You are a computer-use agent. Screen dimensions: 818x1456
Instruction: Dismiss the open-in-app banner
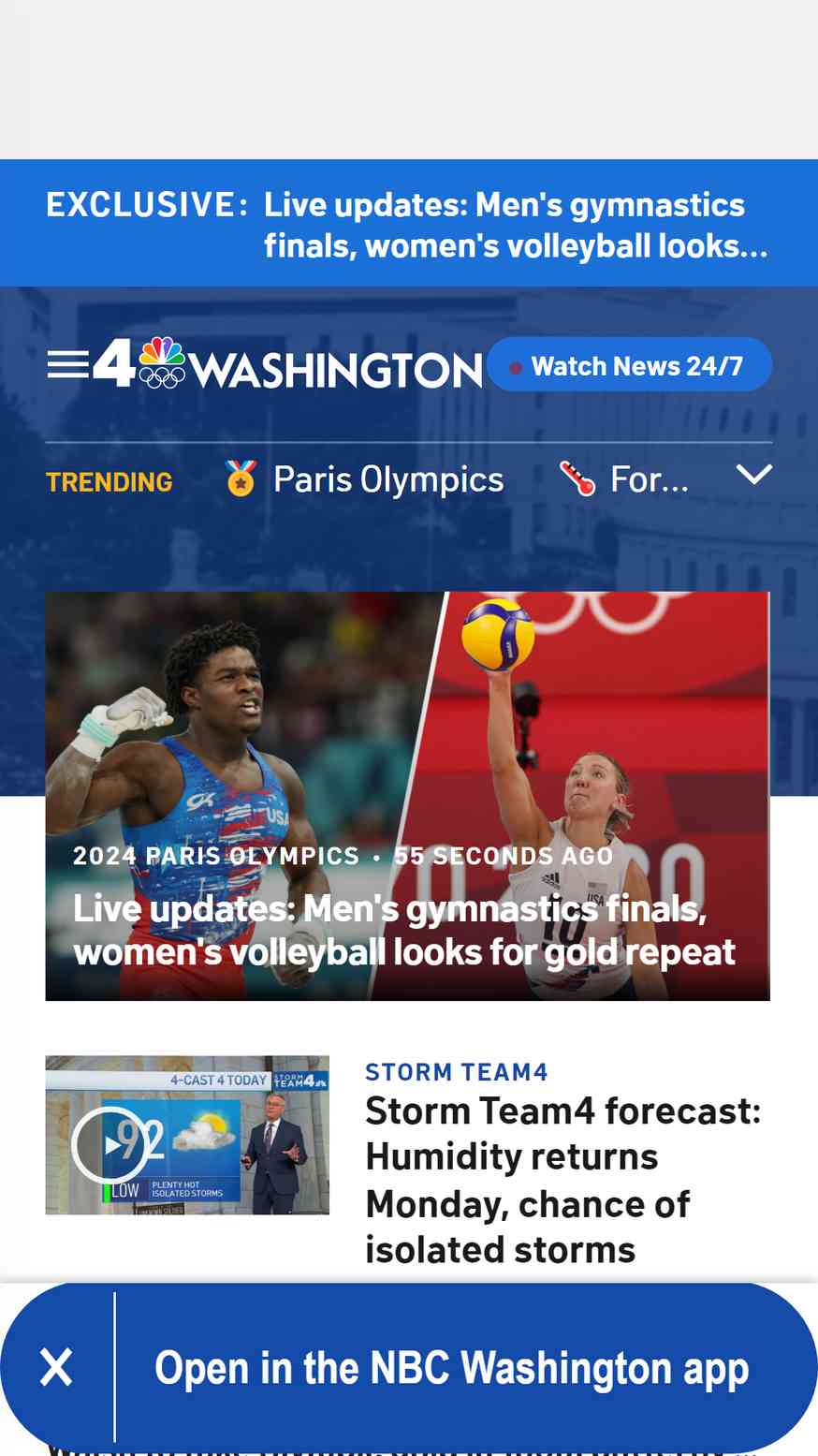(x=56, y=1368)
